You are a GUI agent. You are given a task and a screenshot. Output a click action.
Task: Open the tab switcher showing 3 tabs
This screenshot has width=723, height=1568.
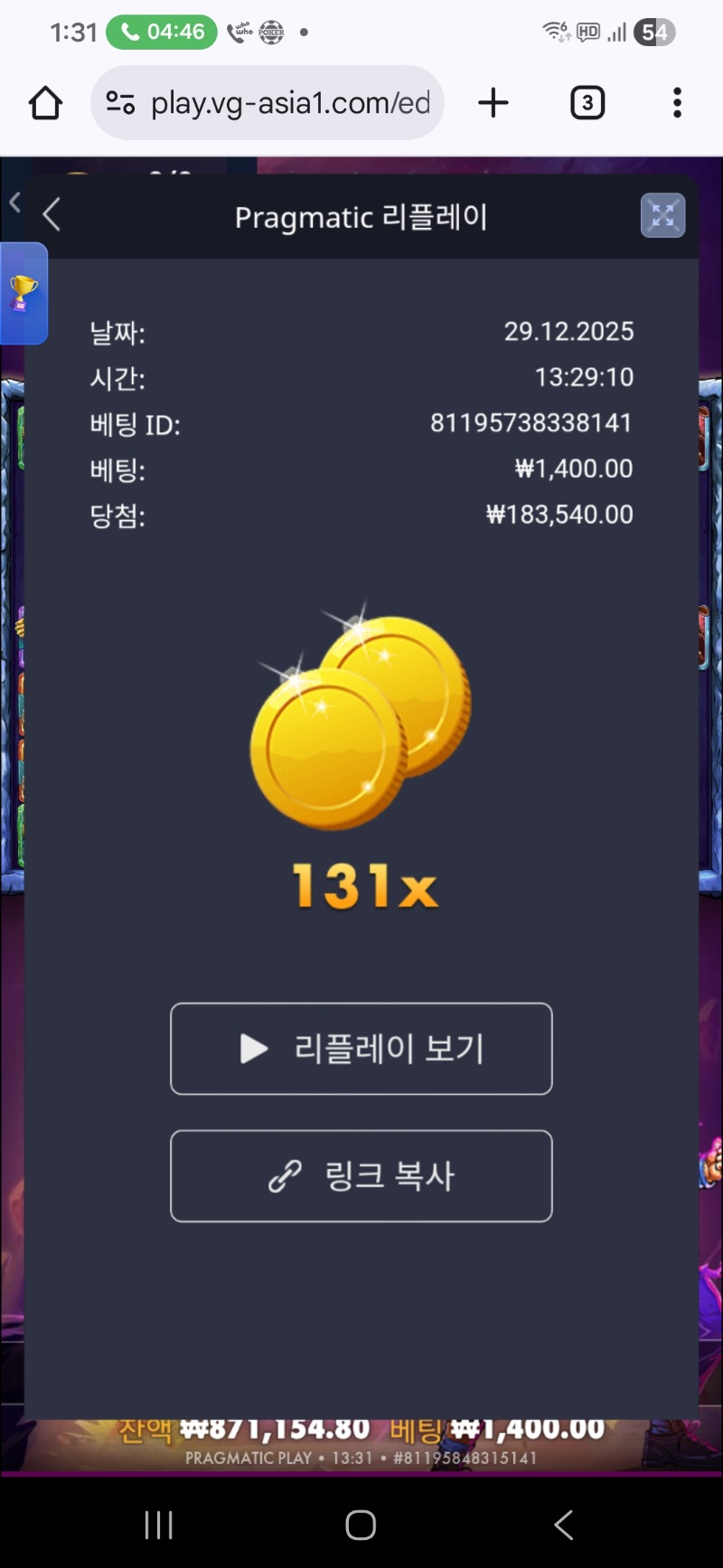587,103
